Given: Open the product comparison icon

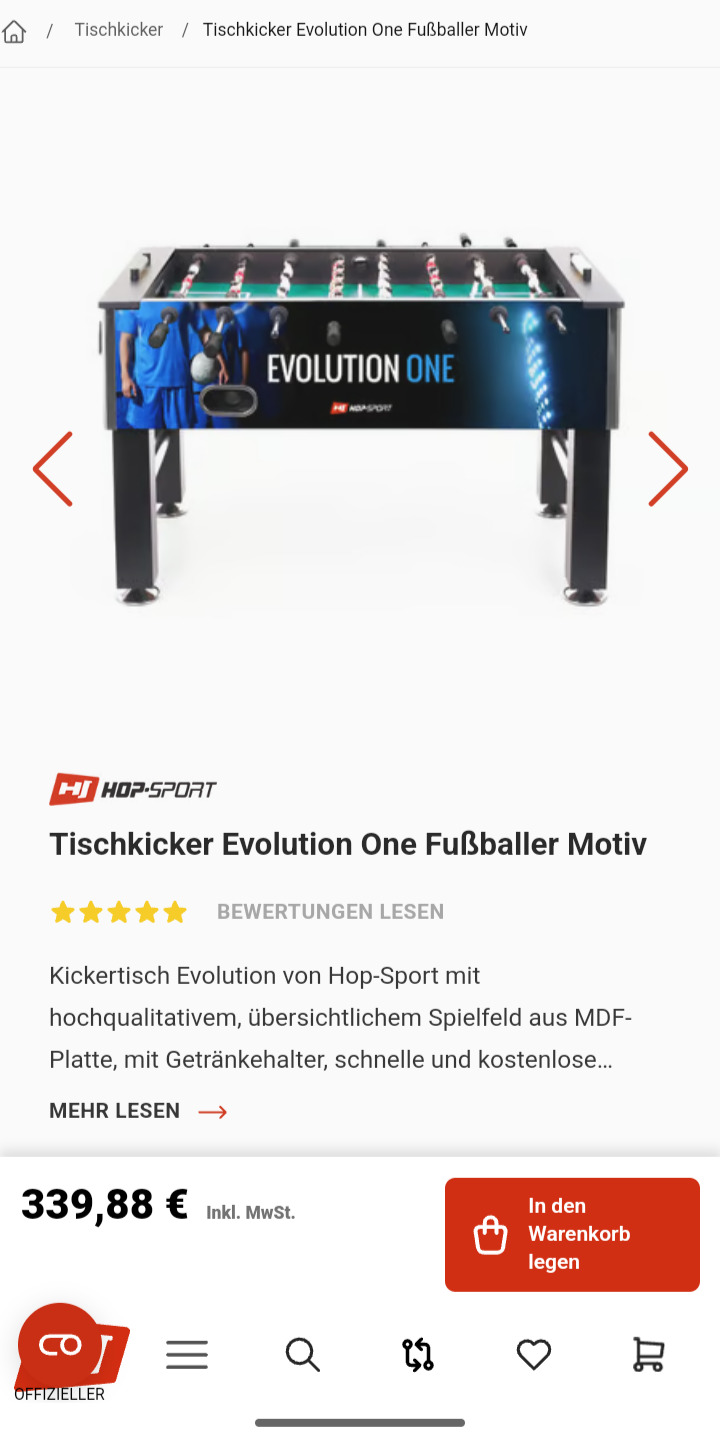Looking at the screenshot, I should 418,1355.
